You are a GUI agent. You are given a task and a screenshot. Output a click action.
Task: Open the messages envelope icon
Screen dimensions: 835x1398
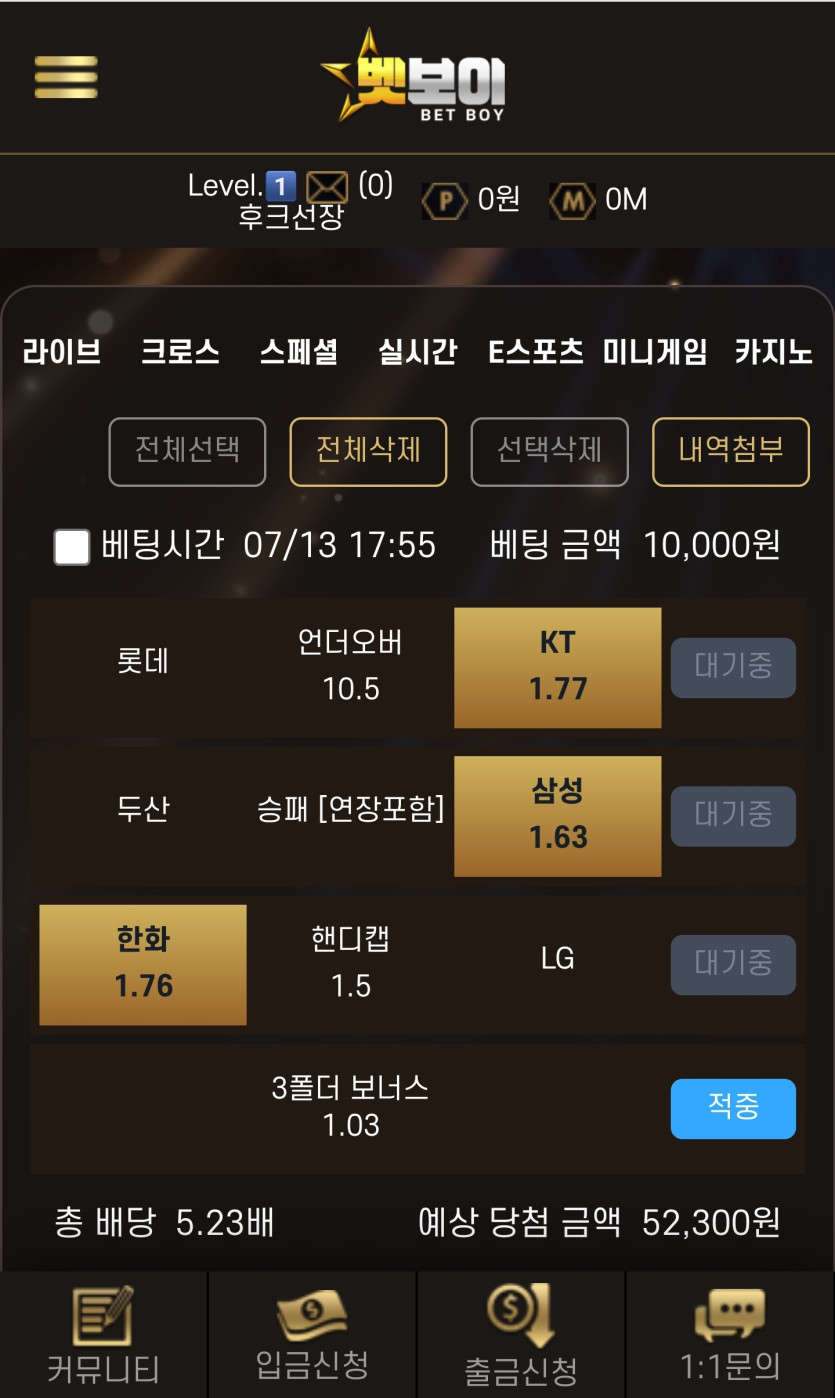click(x=326, y=187)
